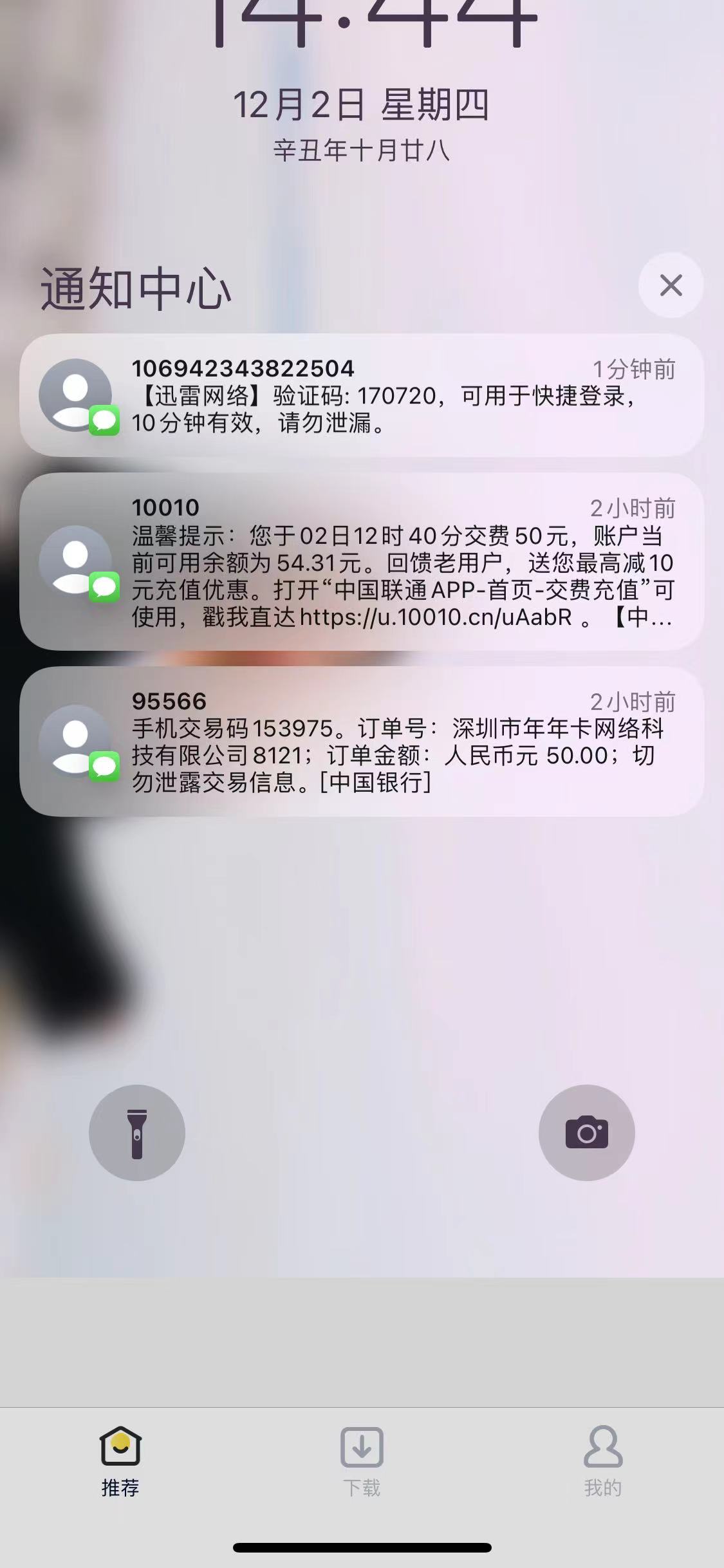Launch the lock screen camera
This screenshot has width=724, height=1568.
coord(586,1133)
